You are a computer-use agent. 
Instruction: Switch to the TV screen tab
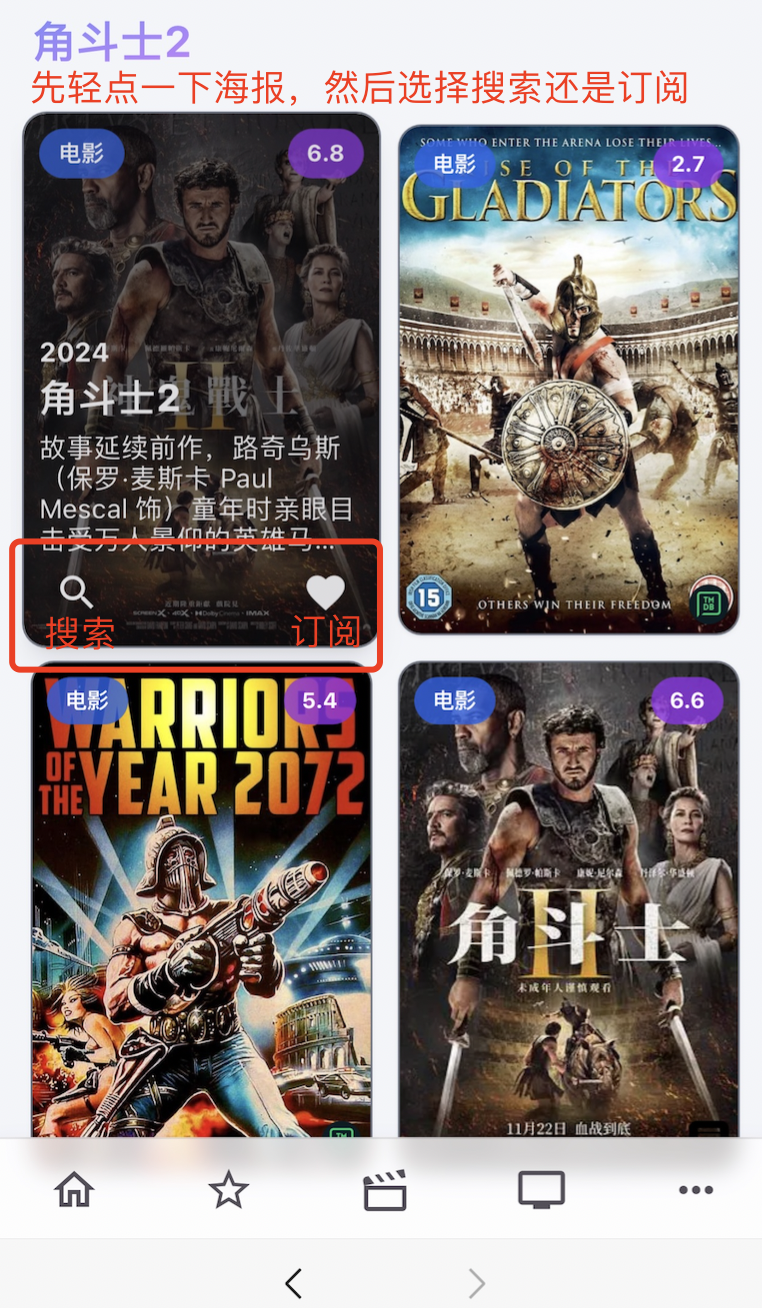click(x=541, y=1190)
